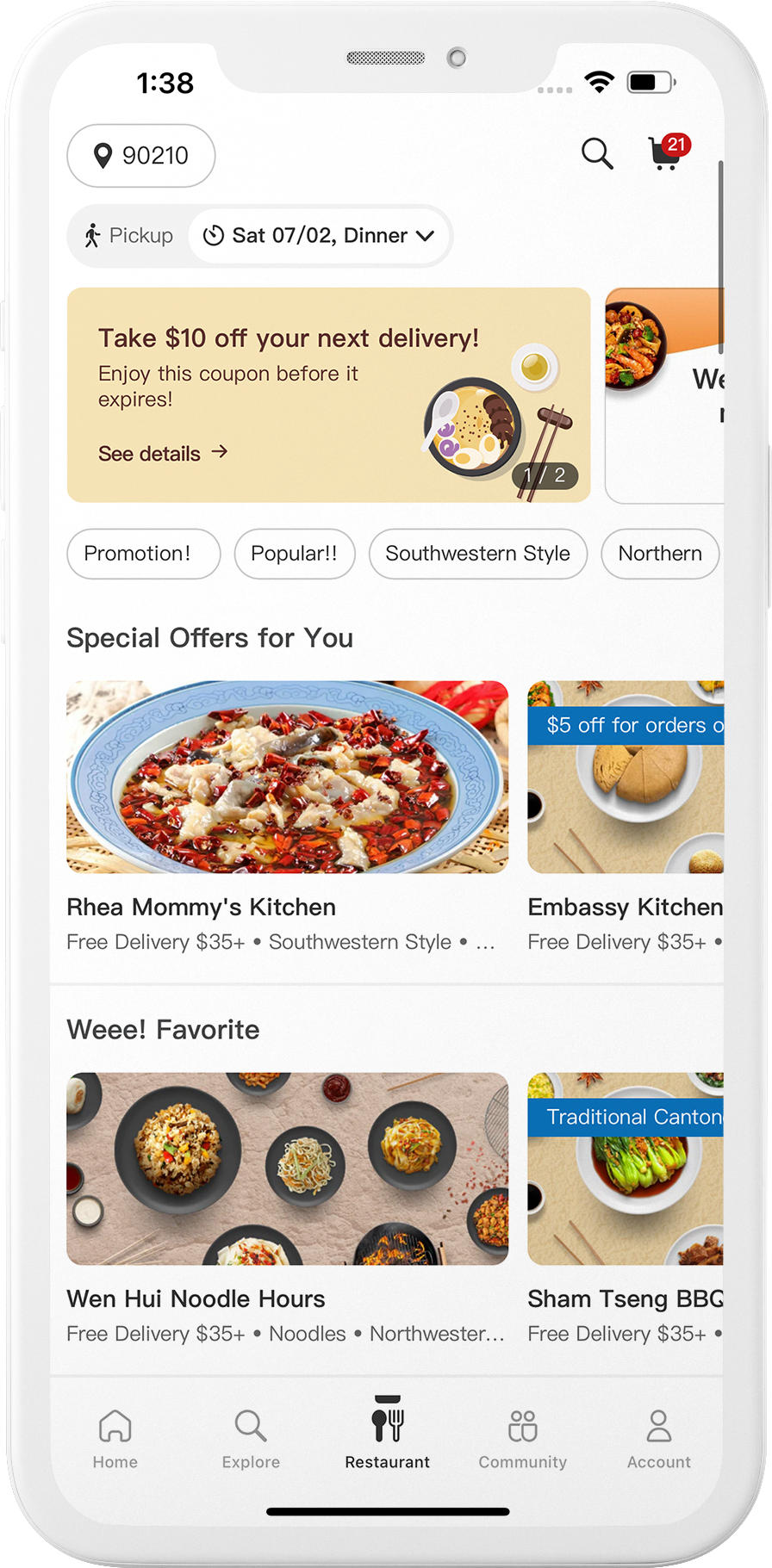
Task: View the Sham Tseng BBQ card
Action: (626, 1168)
